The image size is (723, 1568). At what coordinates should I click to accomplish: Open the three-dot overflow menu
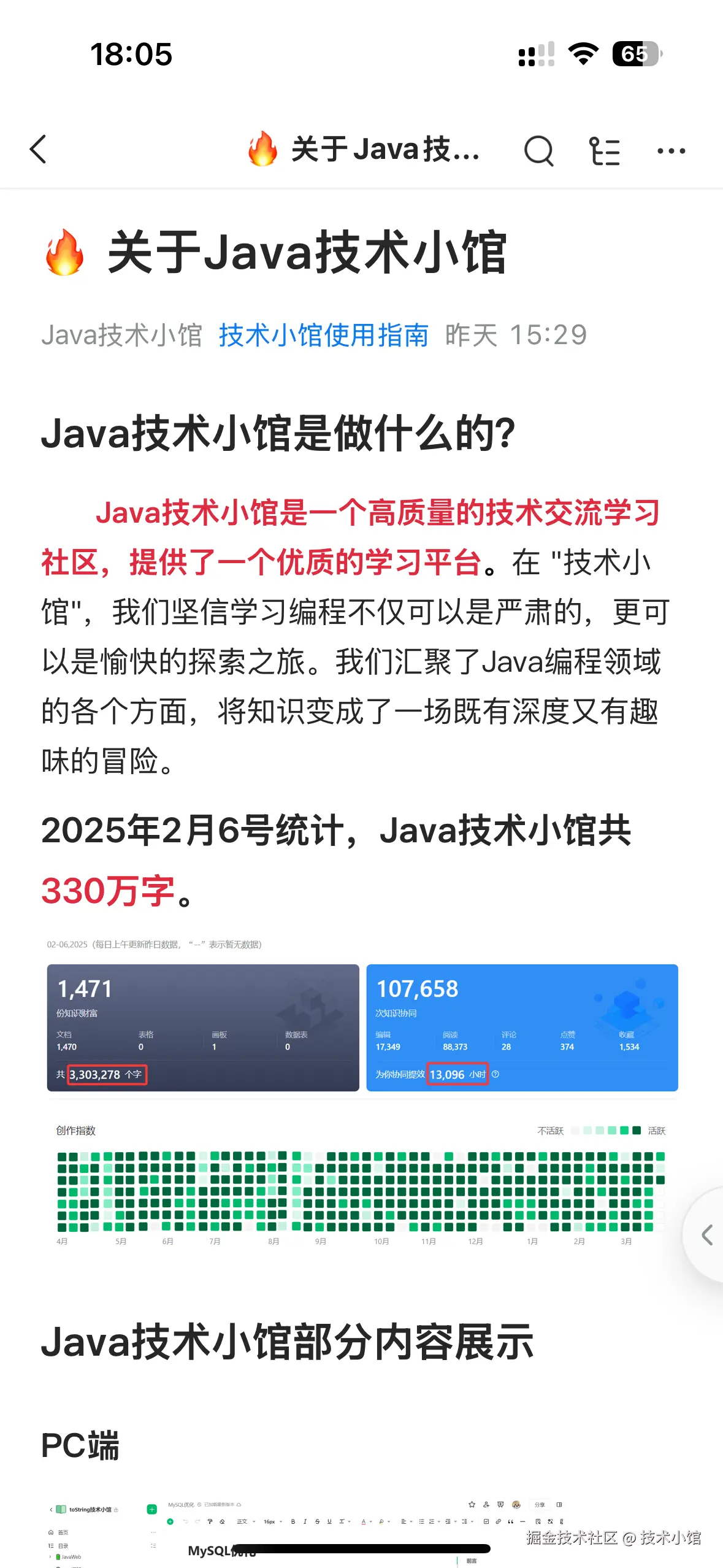tap(671, 151)
